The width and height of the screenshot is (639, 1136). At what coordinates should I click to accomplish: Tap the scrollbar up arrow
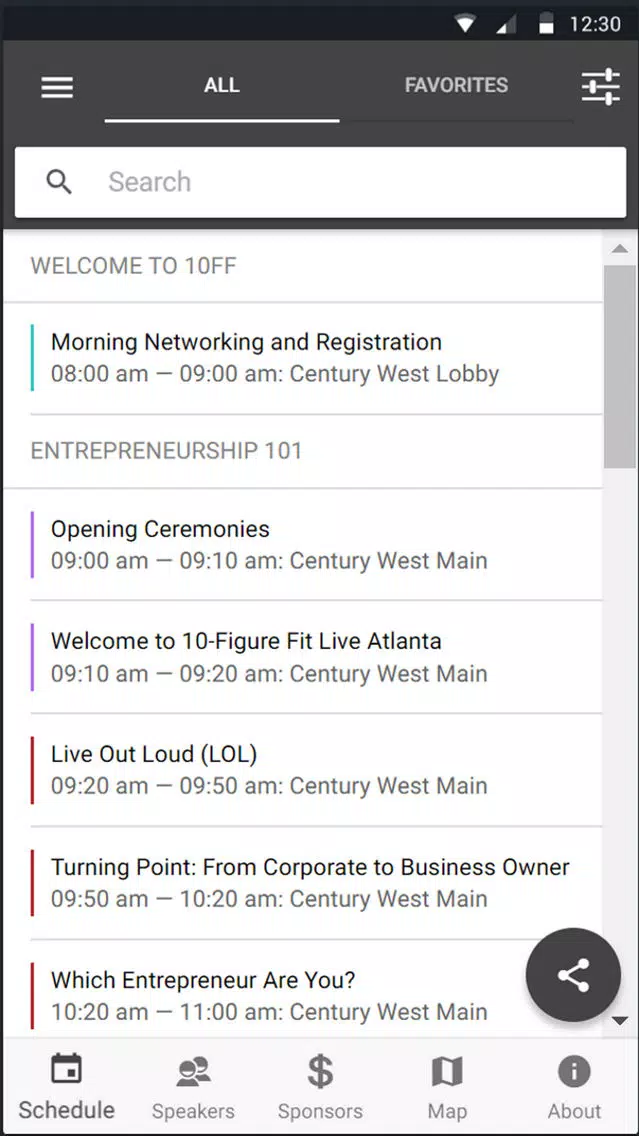(x=619, y=248)
